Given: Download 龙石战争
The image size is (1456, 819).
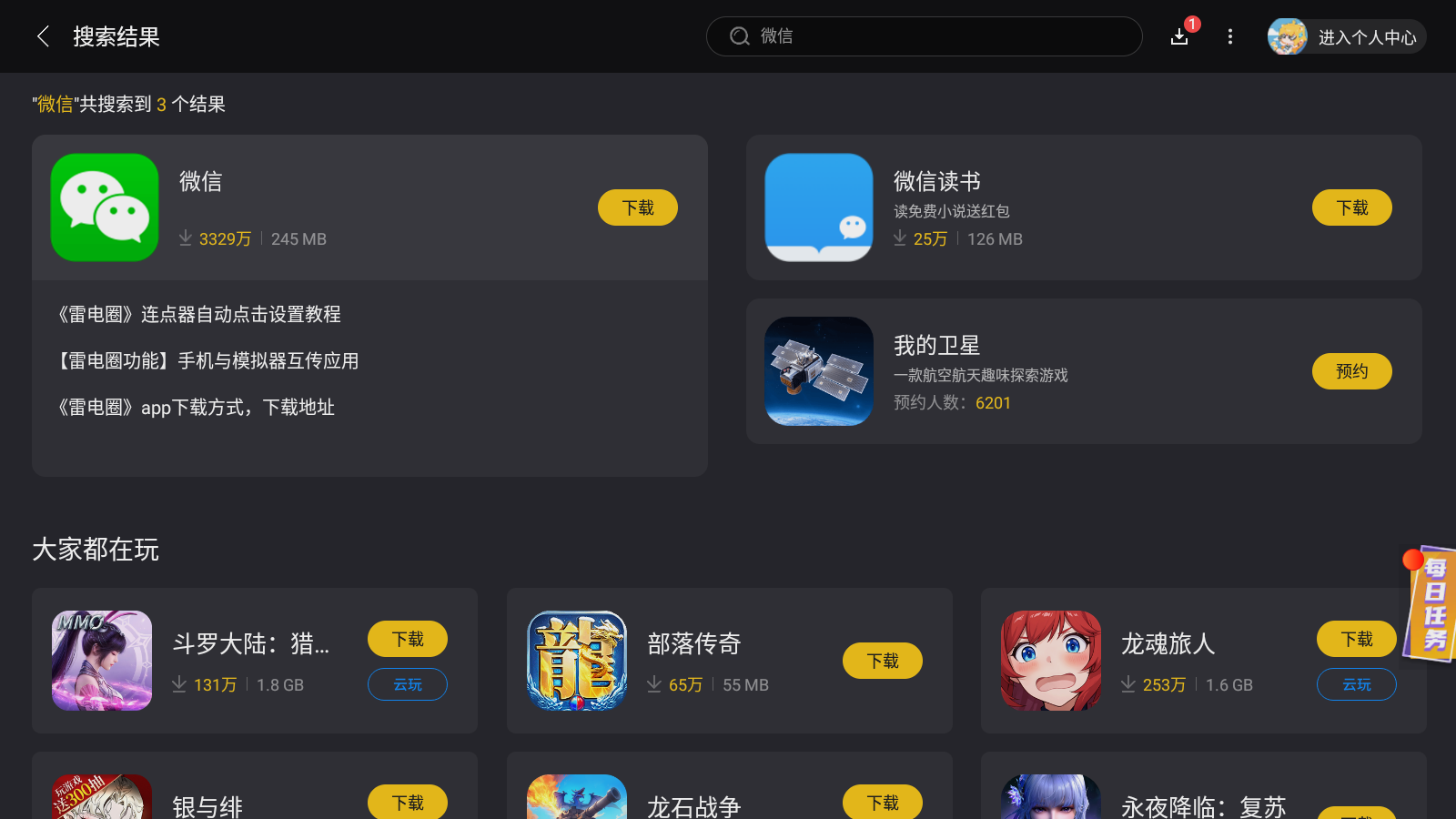Looking at the screenshot, I should point(883,802).
